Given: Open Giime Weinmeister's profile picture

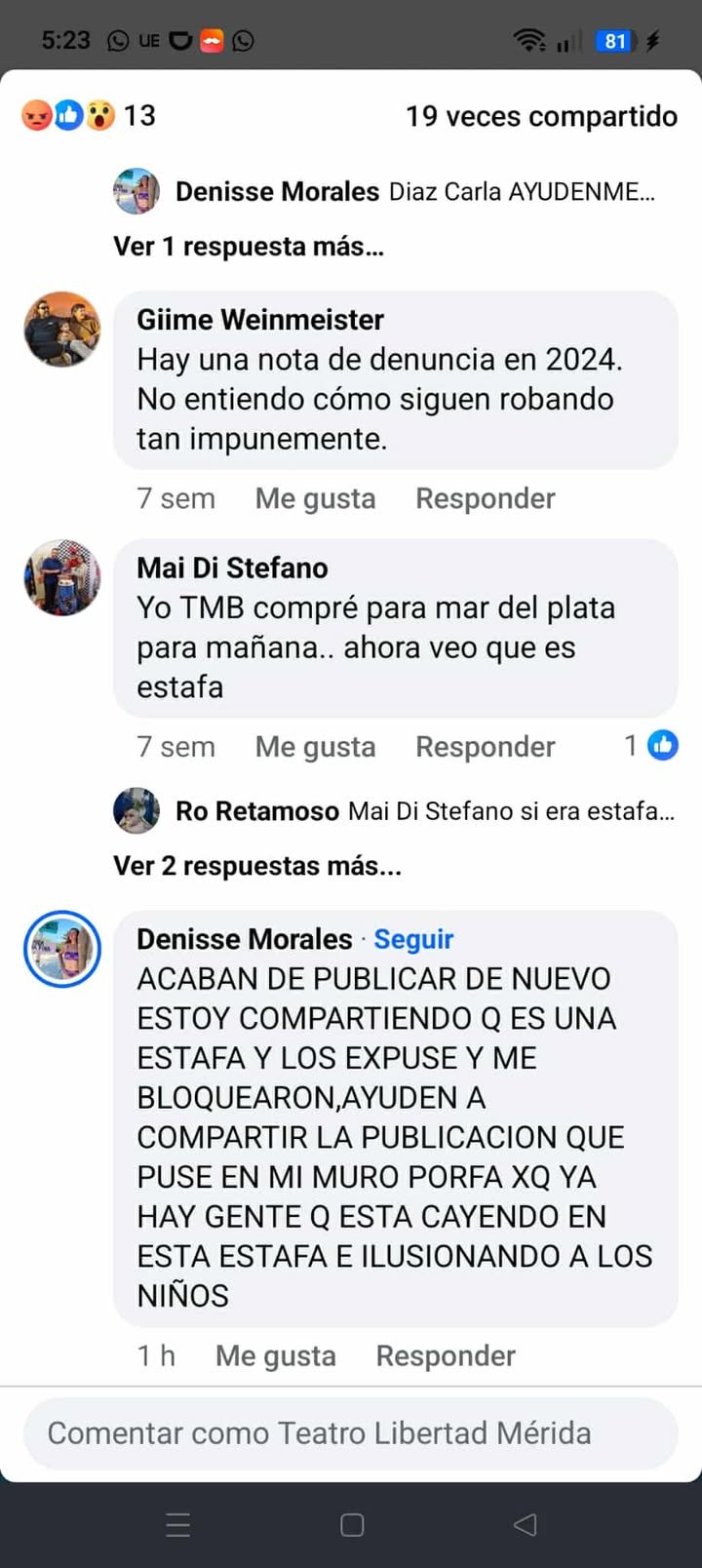Looking at the screenshot, I should [x=62, y=329].
